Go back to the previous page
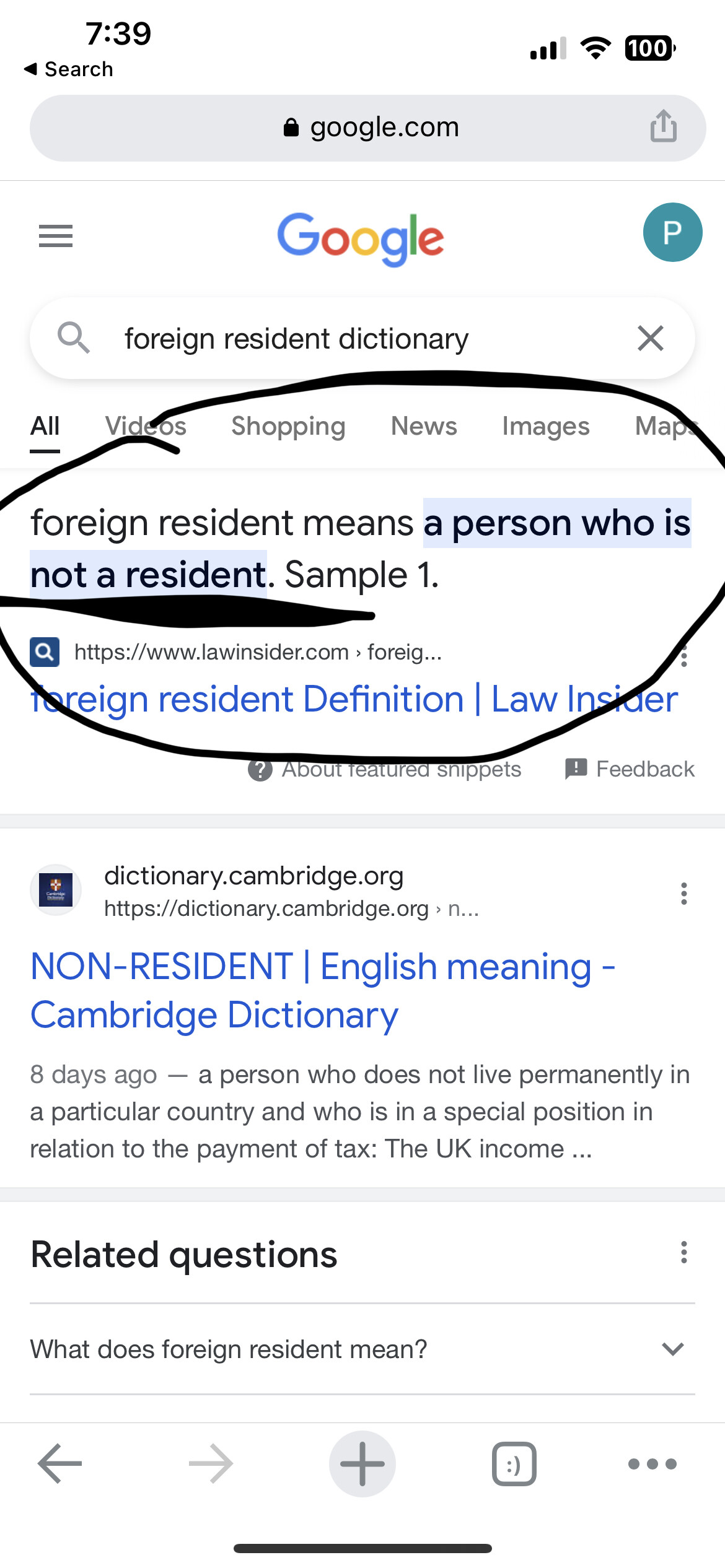The width and height of the screenshot is (725, 1568). [x=59, y=1463]
